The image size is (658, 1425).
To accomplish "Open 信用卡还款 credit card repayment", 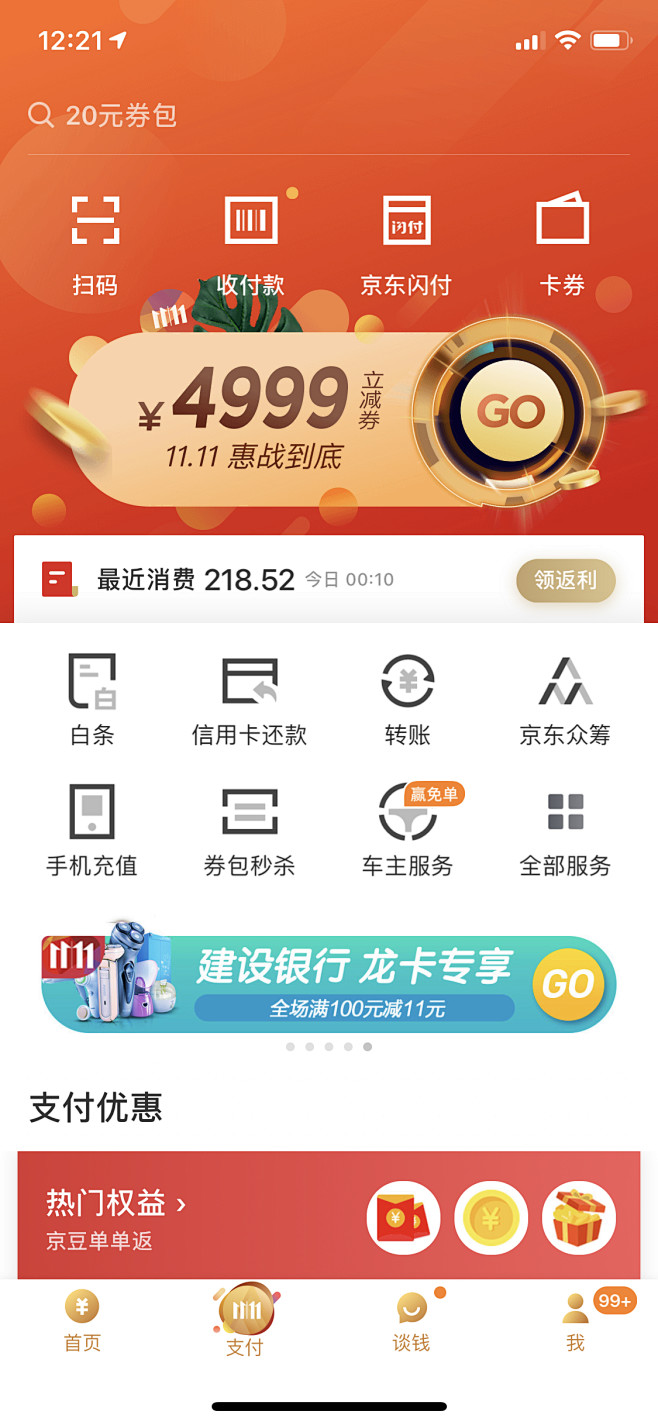I will (x=249, y=700).
